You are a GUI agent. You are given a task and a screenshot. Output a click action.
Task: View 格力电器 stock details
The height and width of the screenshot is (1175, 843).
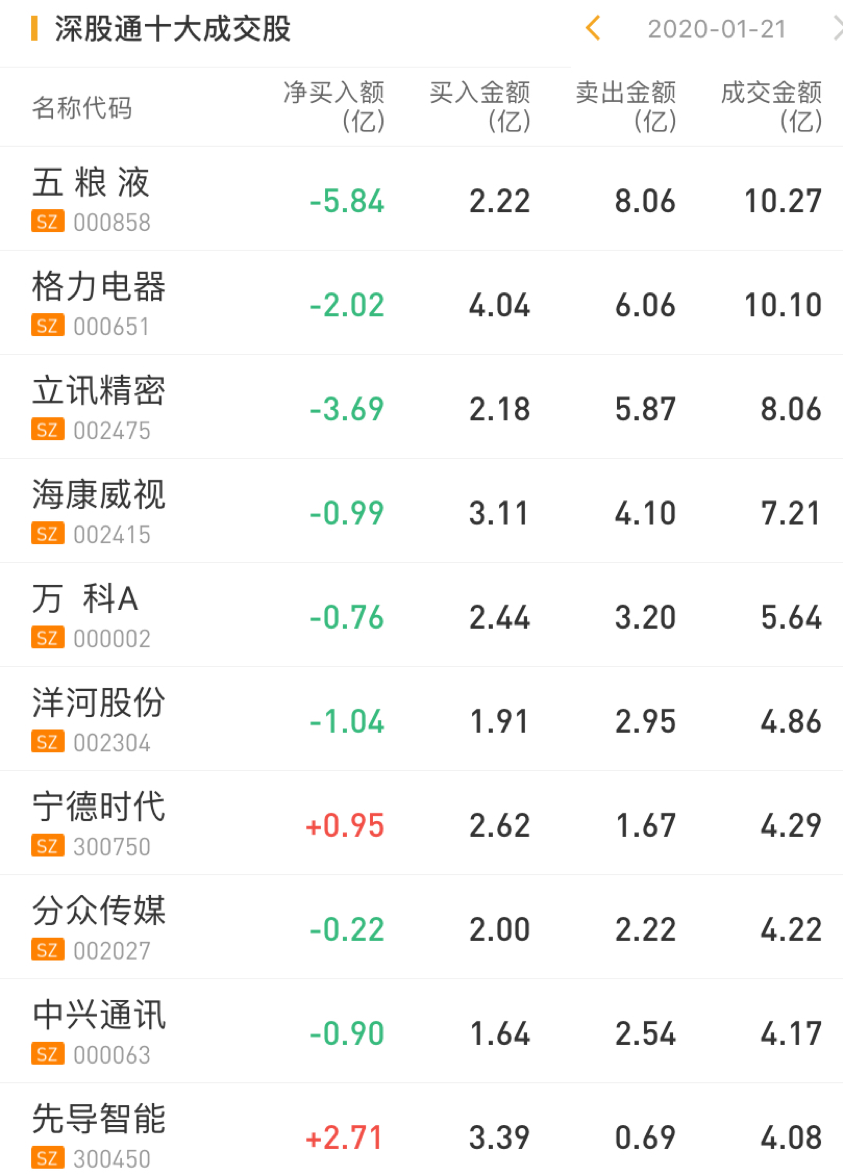[98, 302]
